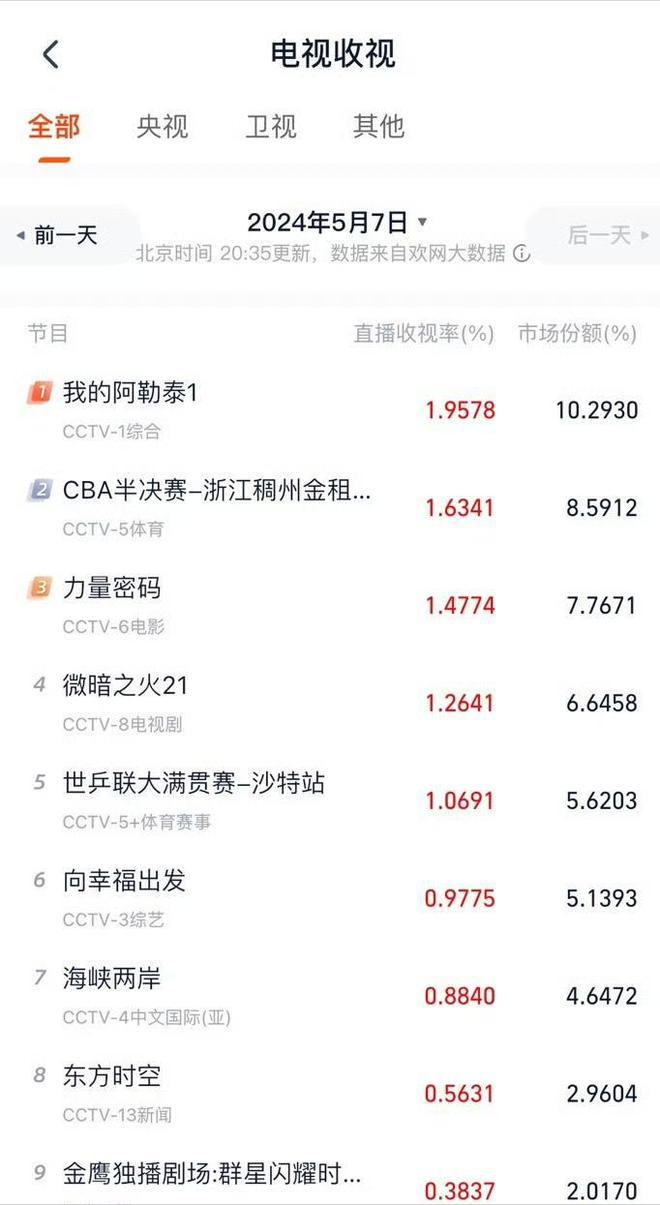Go back using the top-left arrow
Image resolution: width=660 pixels, height=1205 pixels.
coord(51,54)
